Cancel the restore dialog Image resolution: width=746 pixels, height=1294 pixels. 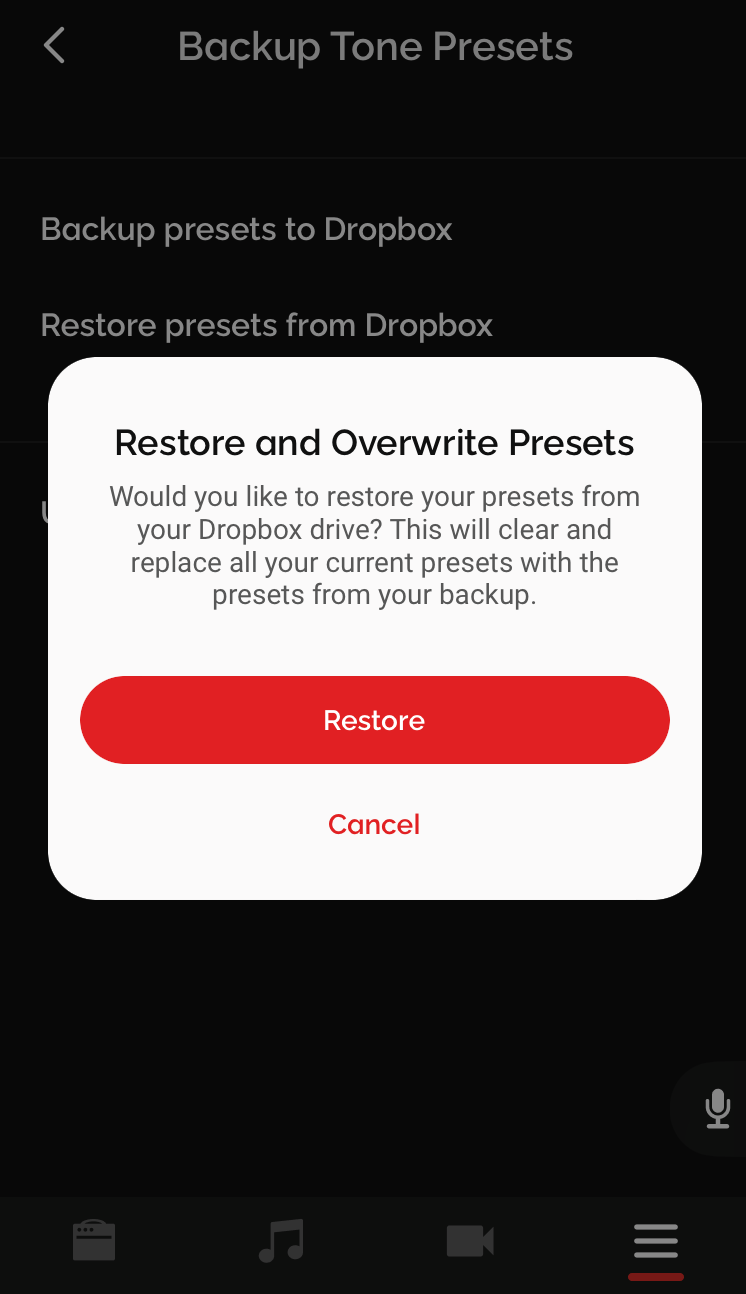pos(374,824)
